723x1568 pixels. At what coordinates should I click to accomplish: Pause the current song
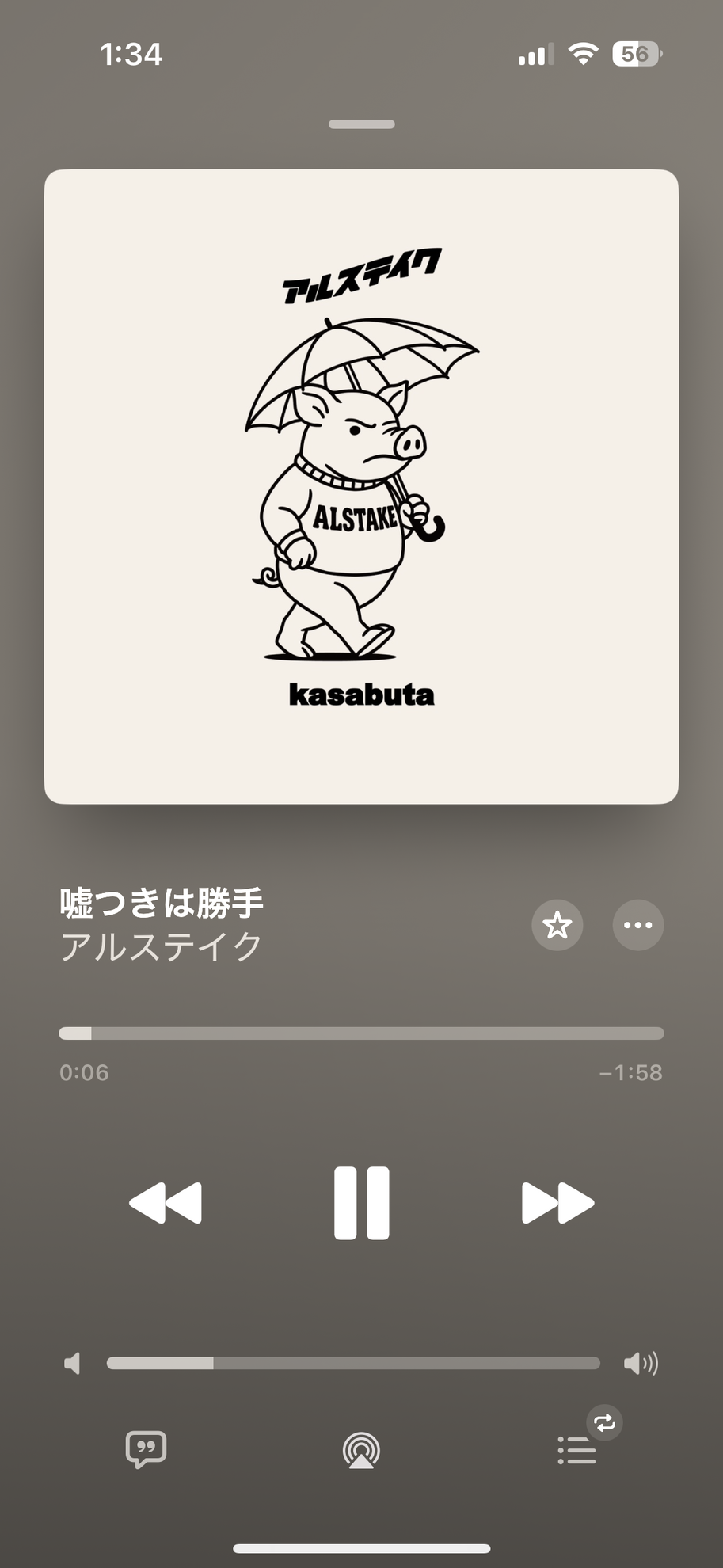[x=361, y=1202]
